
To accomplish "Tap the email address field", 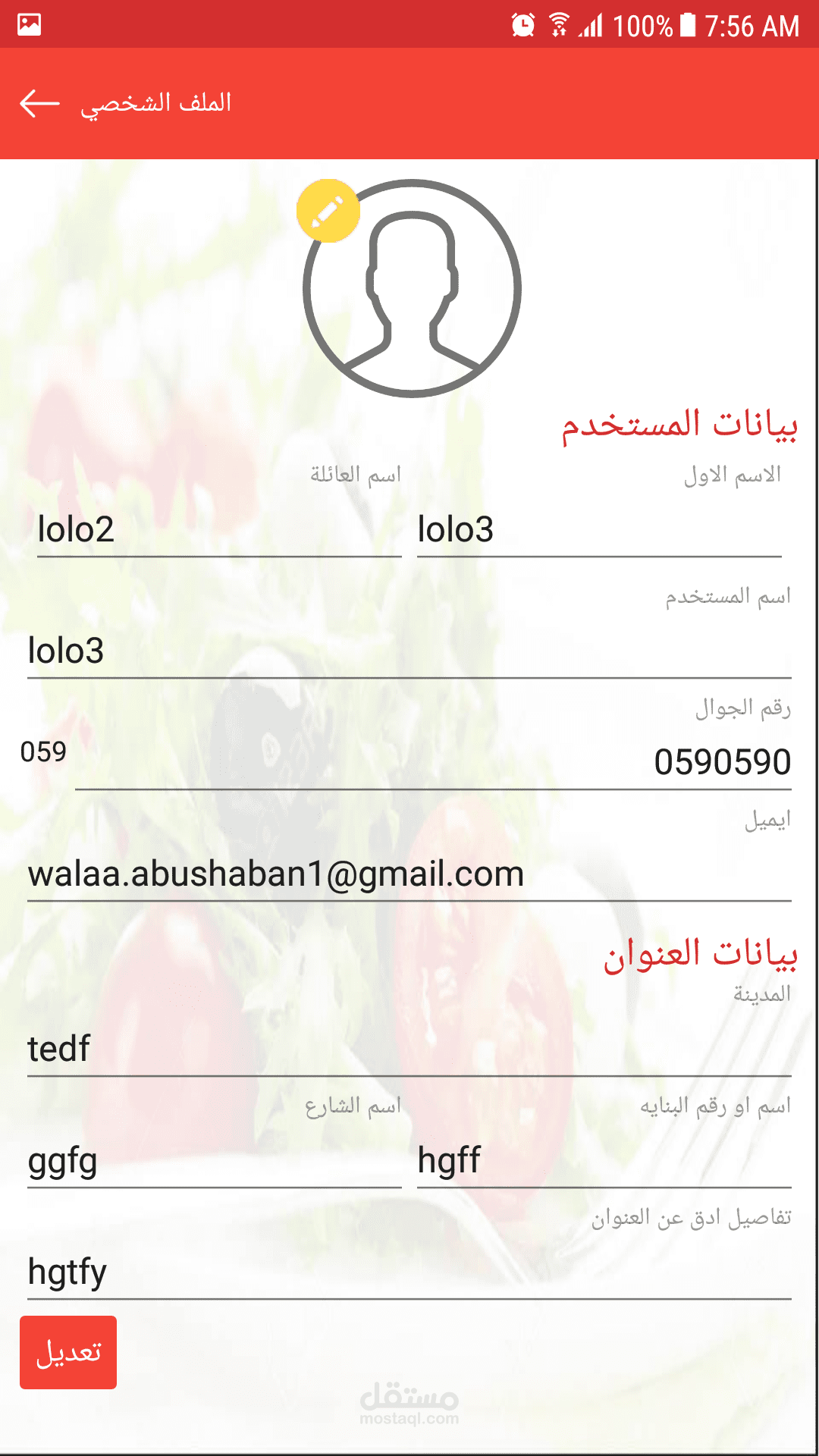I will pyautogui.click(x=409, y=874).
